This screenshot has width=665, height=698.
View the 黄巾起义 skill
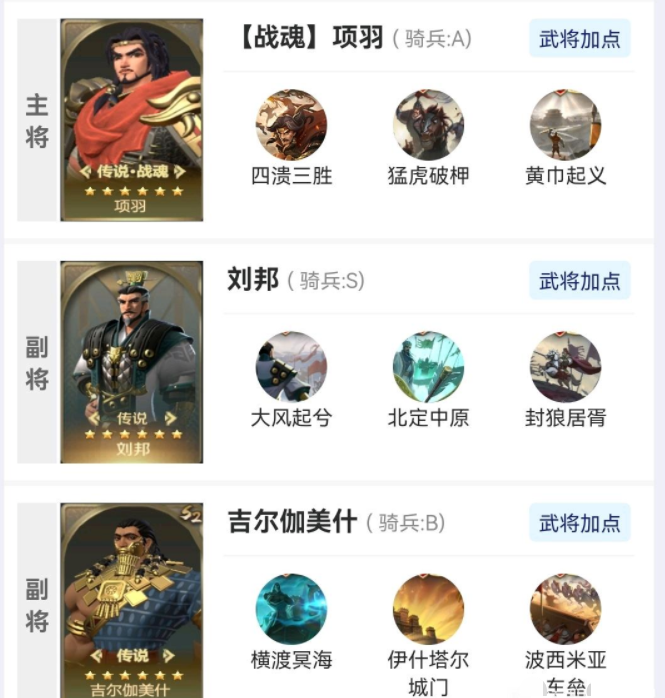tap(565, 126)
